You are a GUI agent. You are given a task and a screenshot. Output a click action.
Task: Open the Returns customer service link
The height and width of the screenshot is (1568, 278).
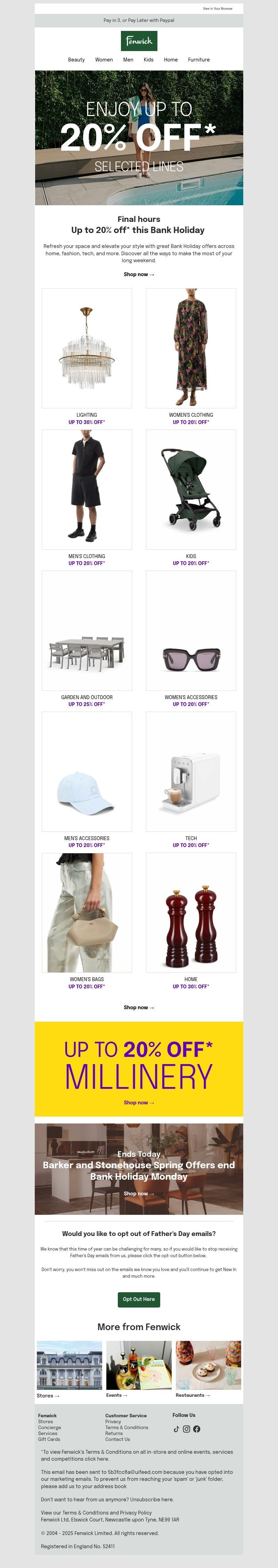click(x=113, y=1434)
